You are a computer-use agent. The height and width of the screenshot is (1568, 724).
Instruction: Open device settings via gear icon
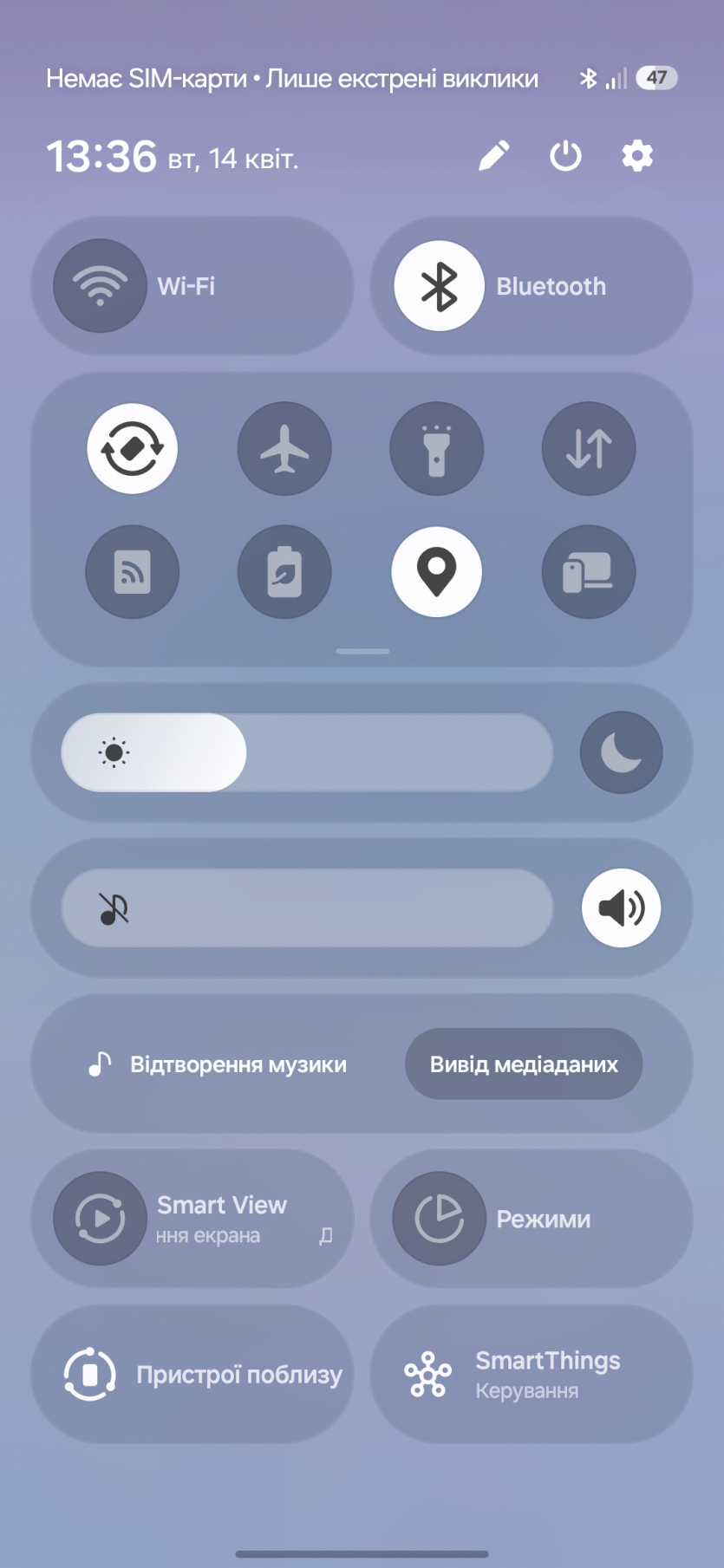[x=637, y=157]
